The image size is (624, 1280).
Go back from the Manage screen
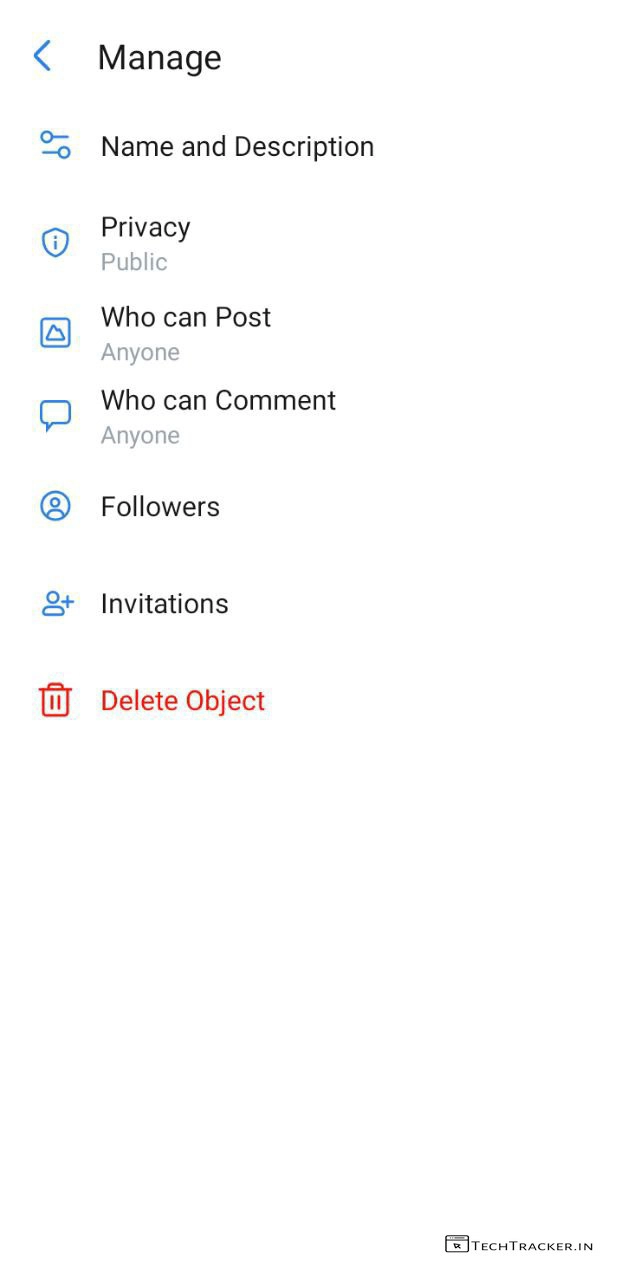[x=42, y=57]
